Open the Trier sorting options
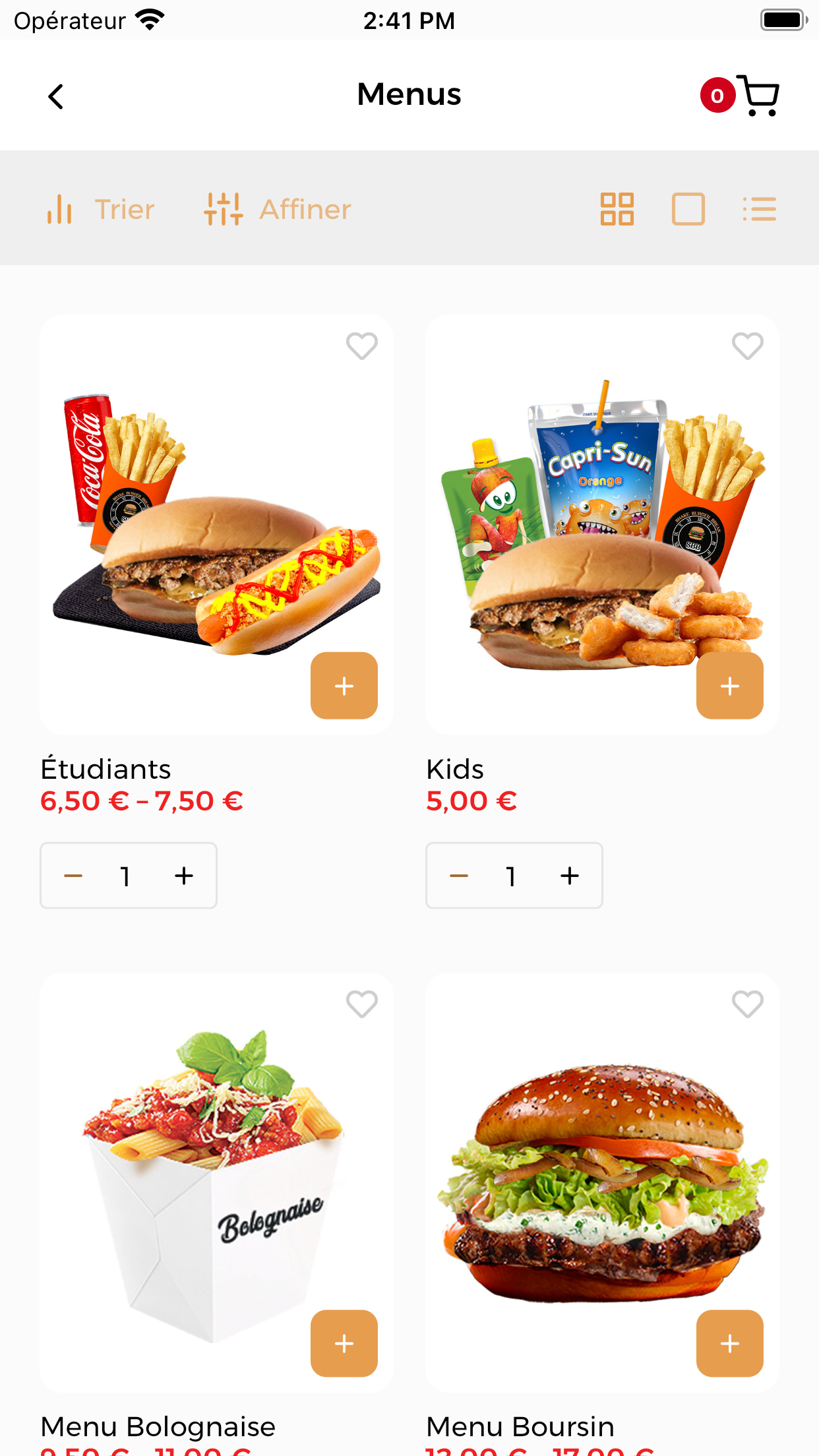 (x=100, y=209)
